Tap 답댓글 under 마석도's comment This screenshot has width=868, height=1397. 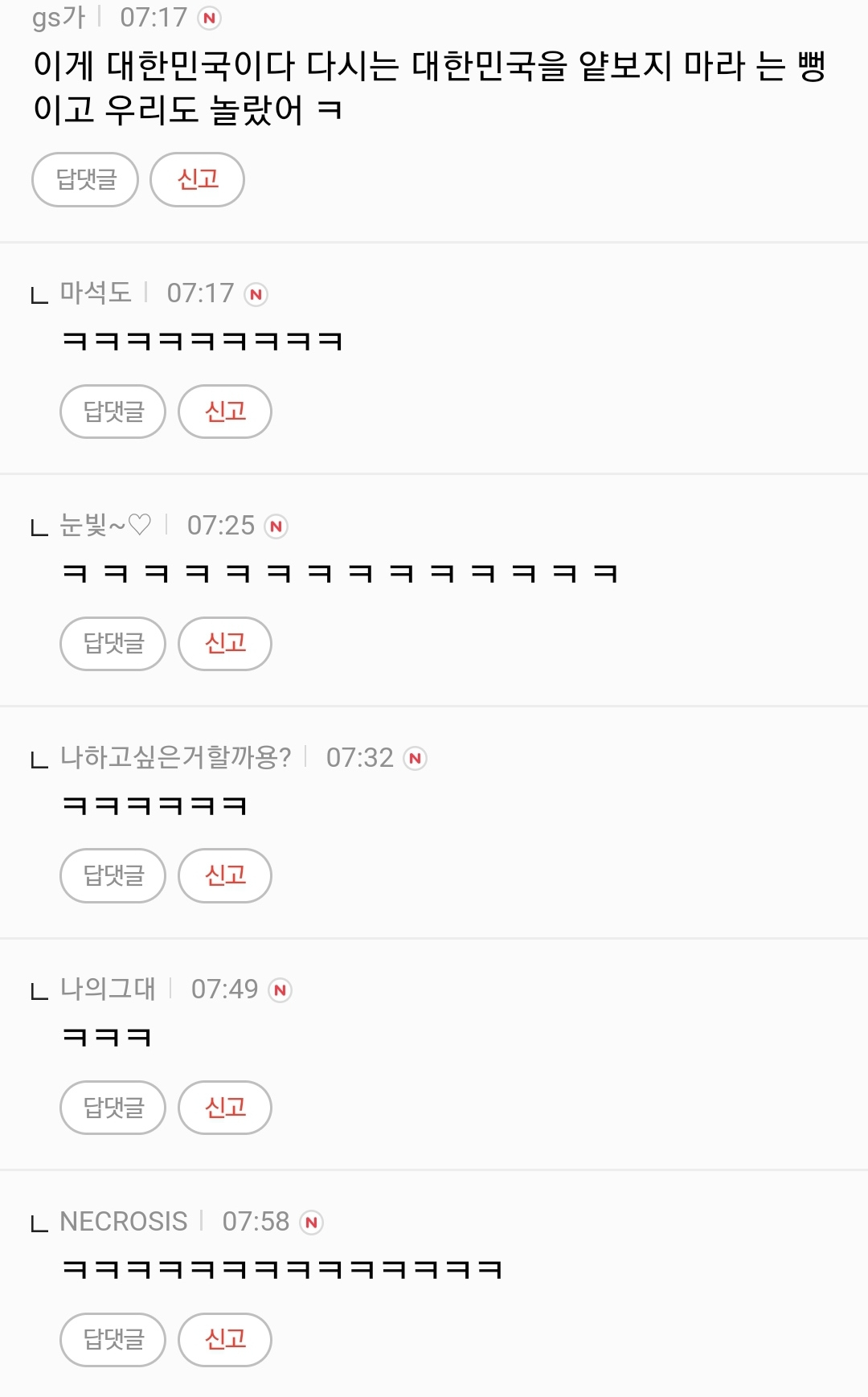coord(113,412)
